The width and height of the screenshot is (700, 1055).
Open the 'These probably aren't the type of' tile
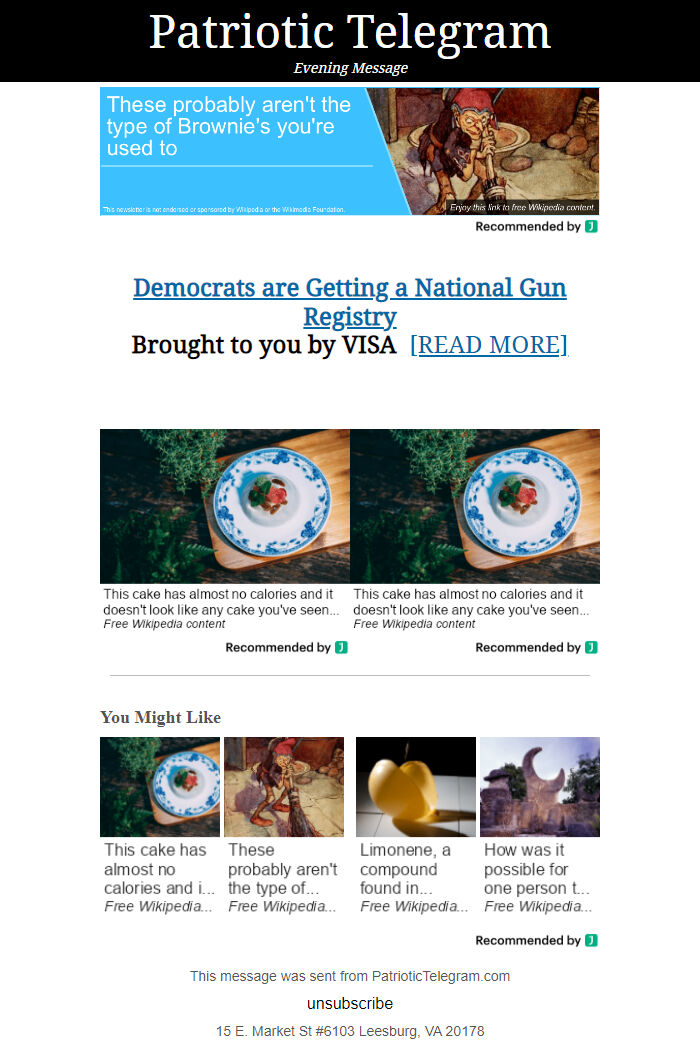(x=284, y=825)
